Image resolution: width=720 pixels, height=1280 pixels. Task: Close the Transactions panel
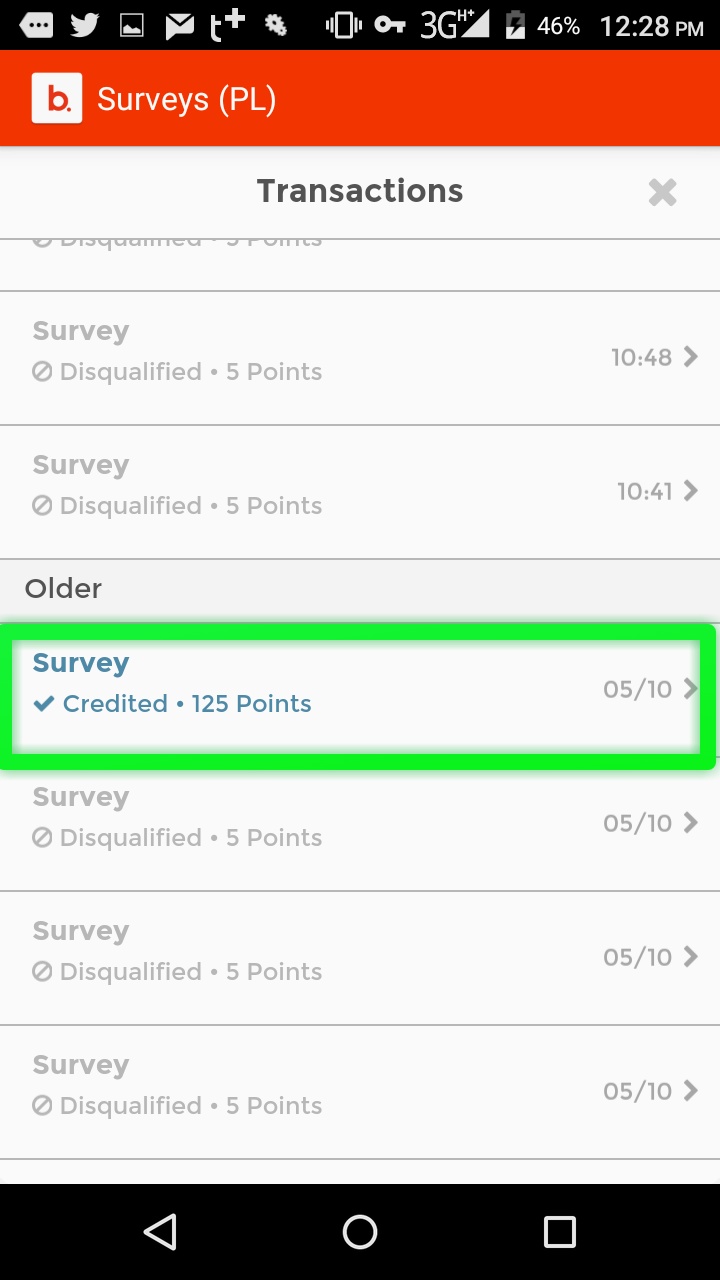click(662, 192)
